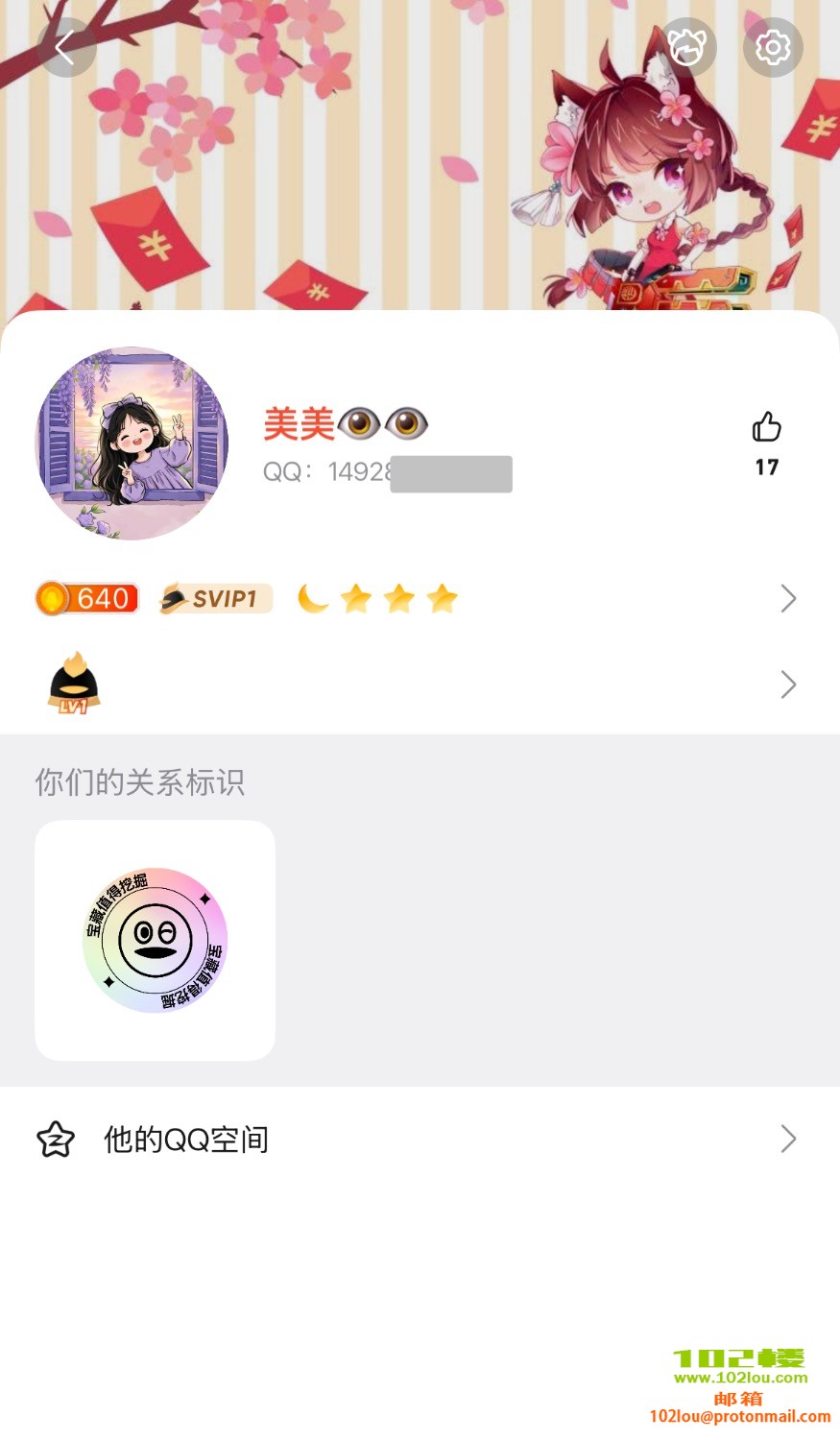The image size is (840, 1440).
Task: Open the LV1 flame badge row
Action: pyautogui.click(x=418, y=684)
